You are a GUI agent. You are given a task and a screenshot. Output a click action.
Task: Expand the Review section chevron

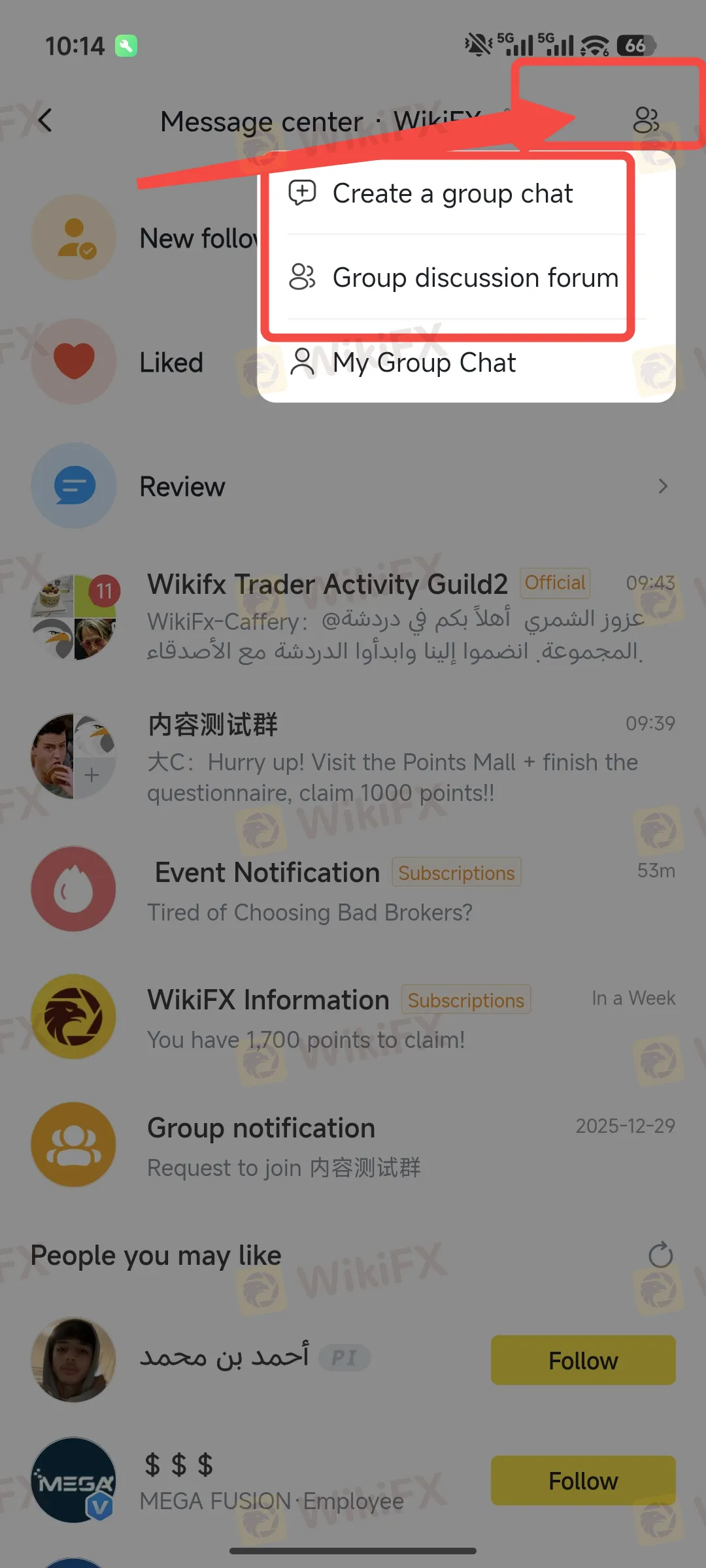(x=664, y=486)
